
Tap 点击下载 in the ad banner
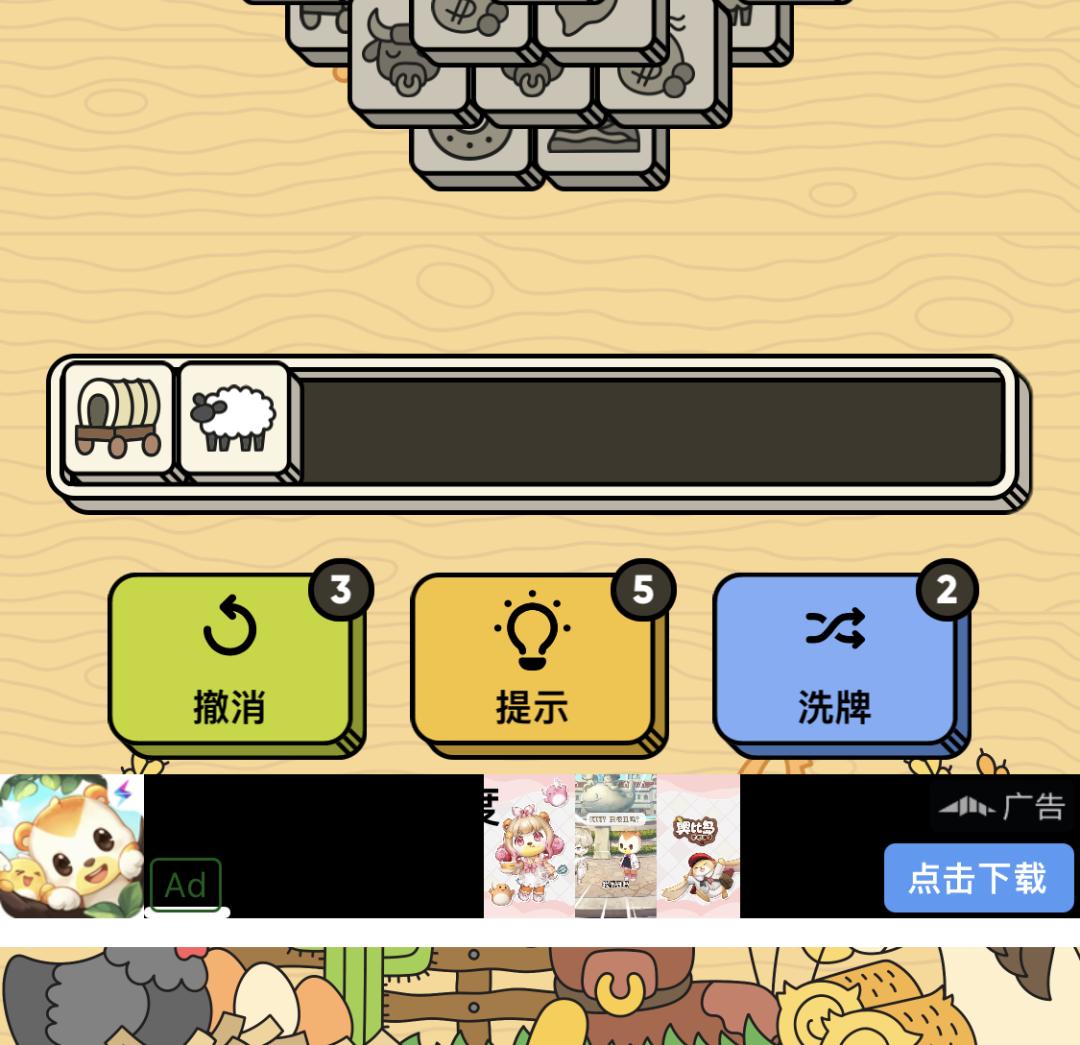[x=977, y=878]
